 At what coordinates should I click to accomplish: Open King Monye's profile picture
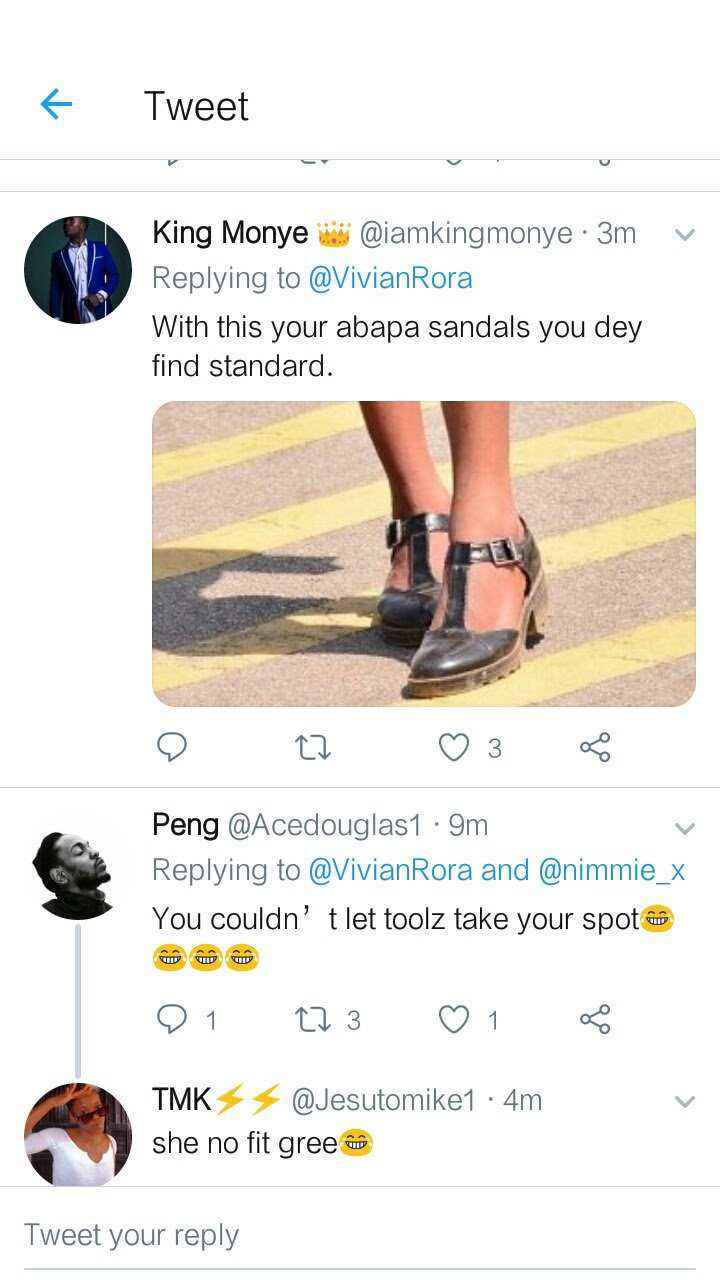point(78,270)
